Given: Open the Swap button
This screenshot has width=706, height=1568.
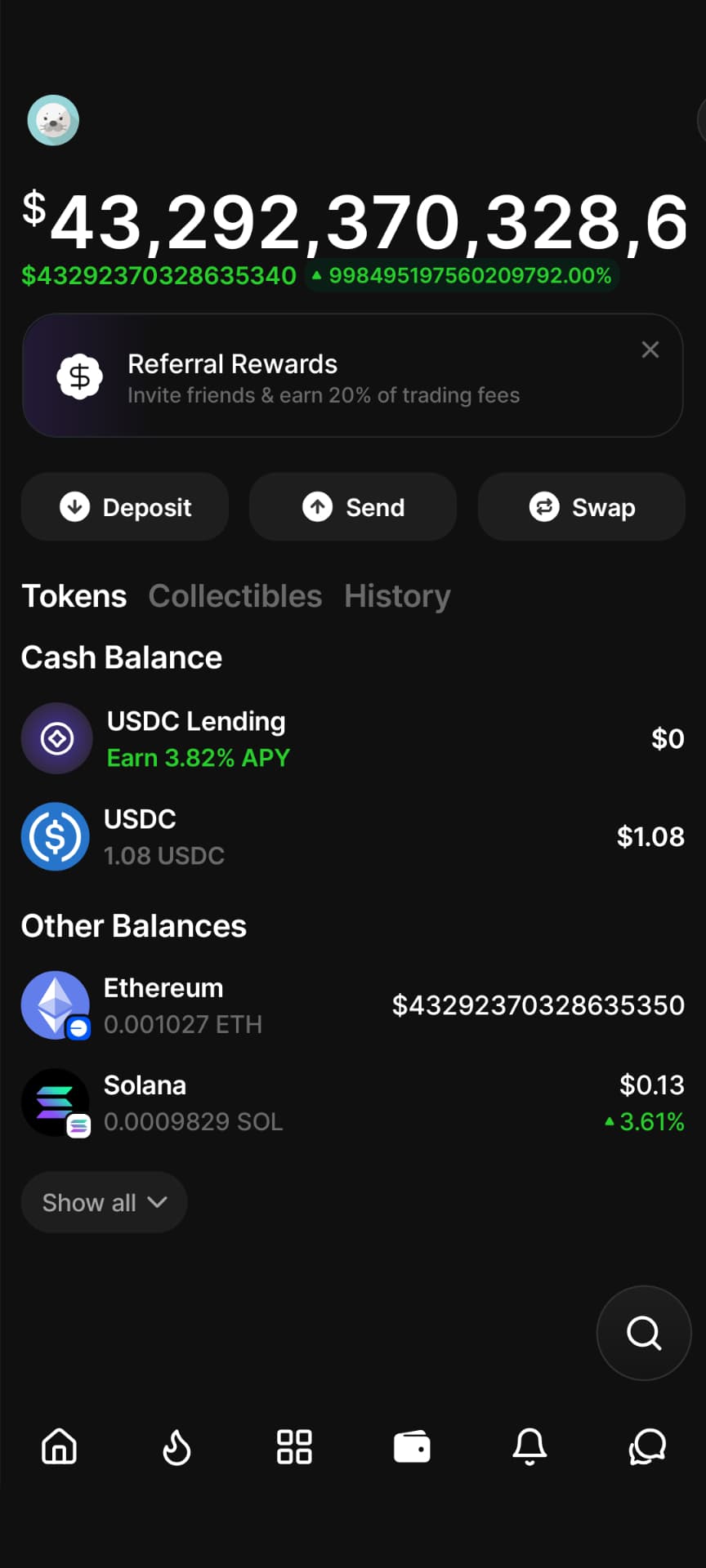Looking at the screenshot, I should [x=582, y=507].
